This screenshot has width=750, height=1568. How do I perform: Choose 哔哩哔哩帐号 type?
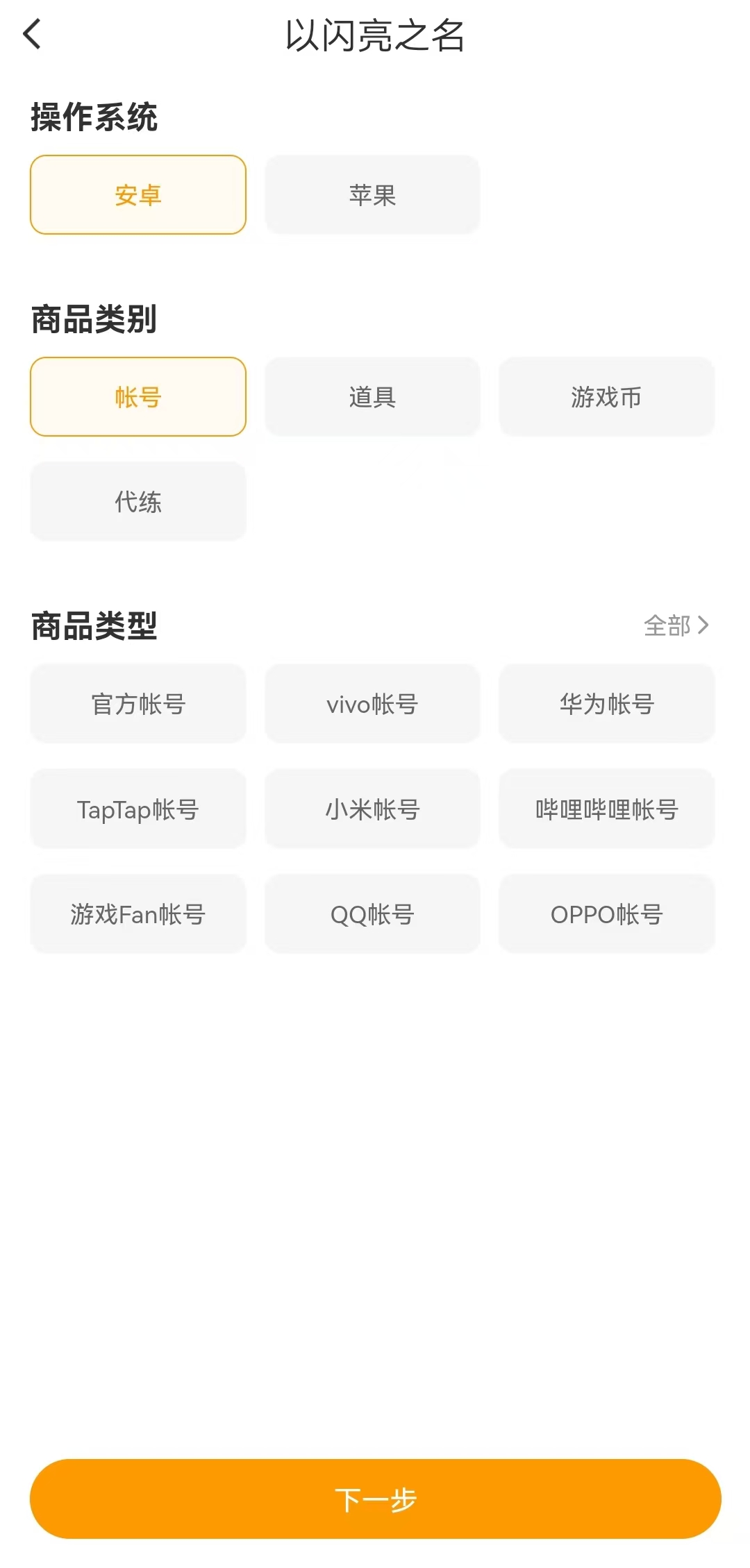click(x=606, y=809)
